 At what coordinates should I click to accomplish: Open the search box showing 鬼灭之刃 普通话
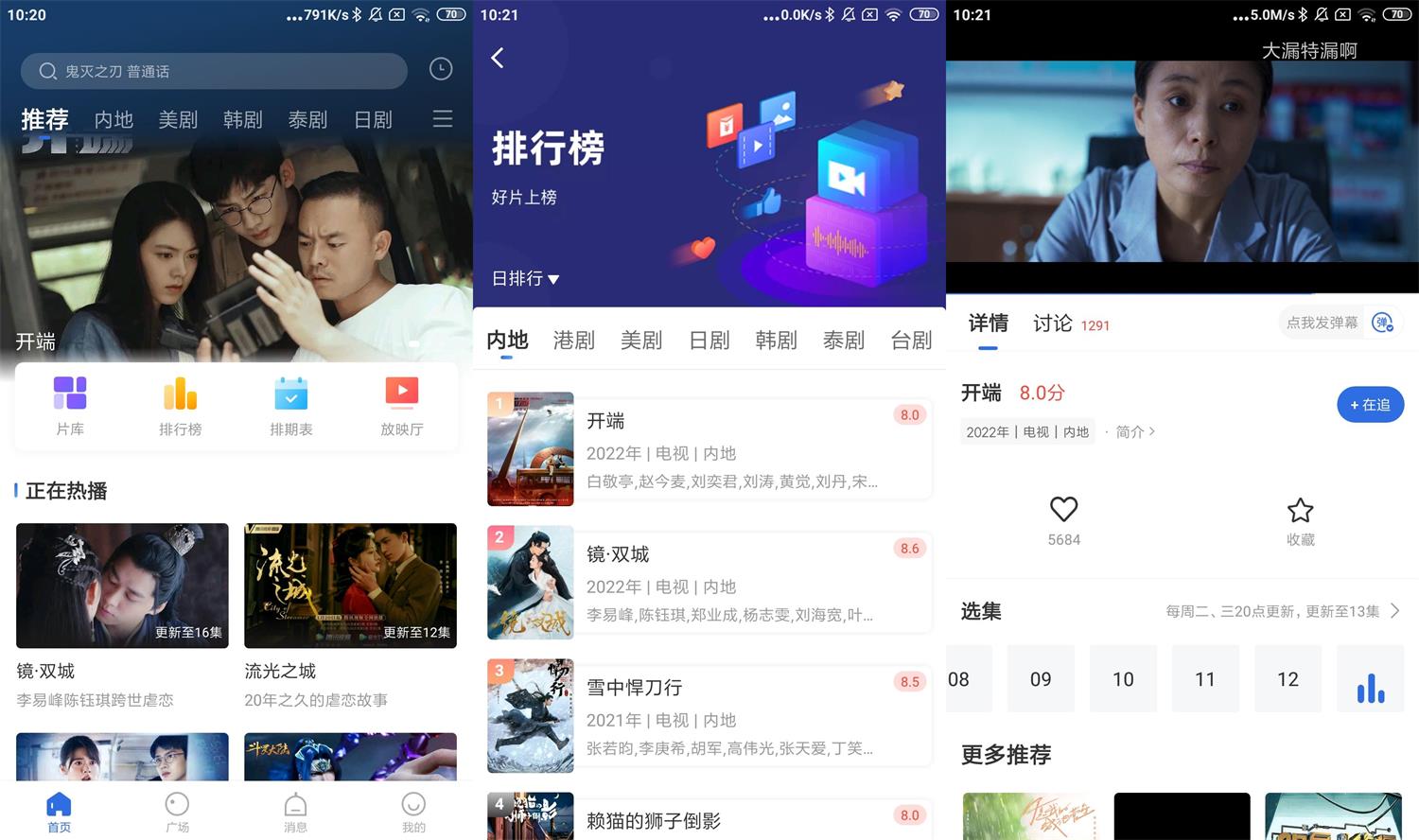[x=213, y=72]
